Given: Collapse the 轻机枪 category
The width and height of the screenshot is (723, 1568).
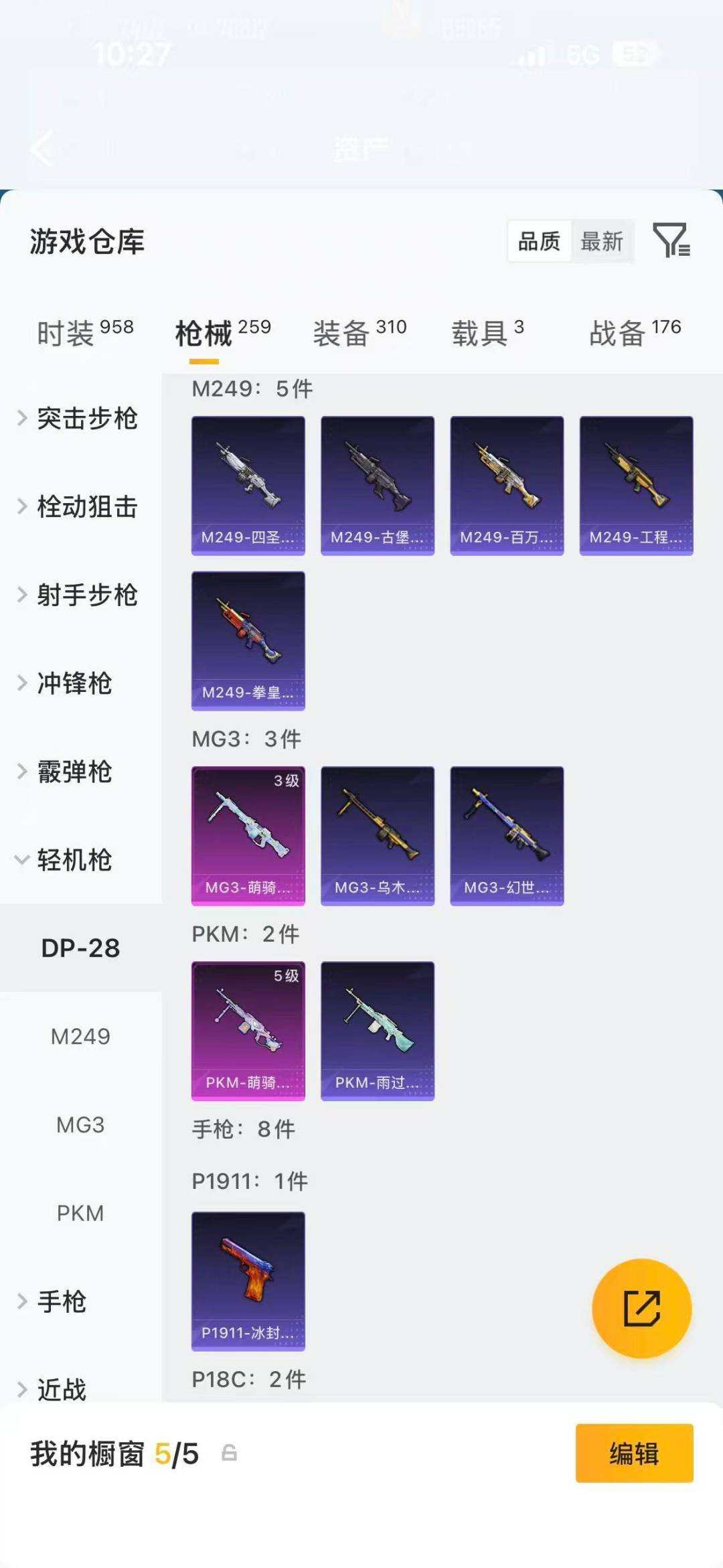Looking at the screenshot, I should tap(74, 861).
